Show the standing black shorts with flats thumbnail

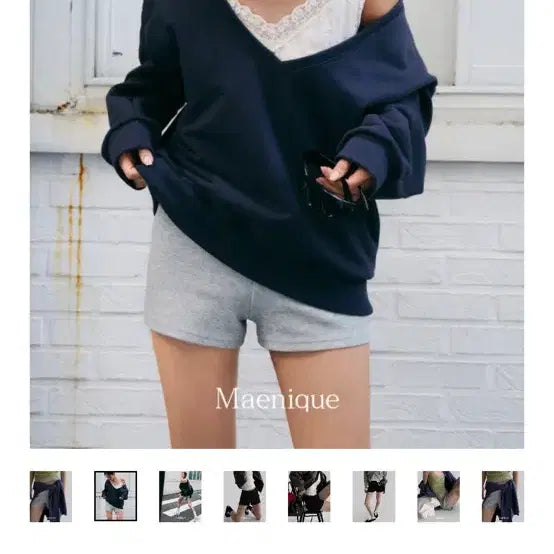[x=374, y=496]
